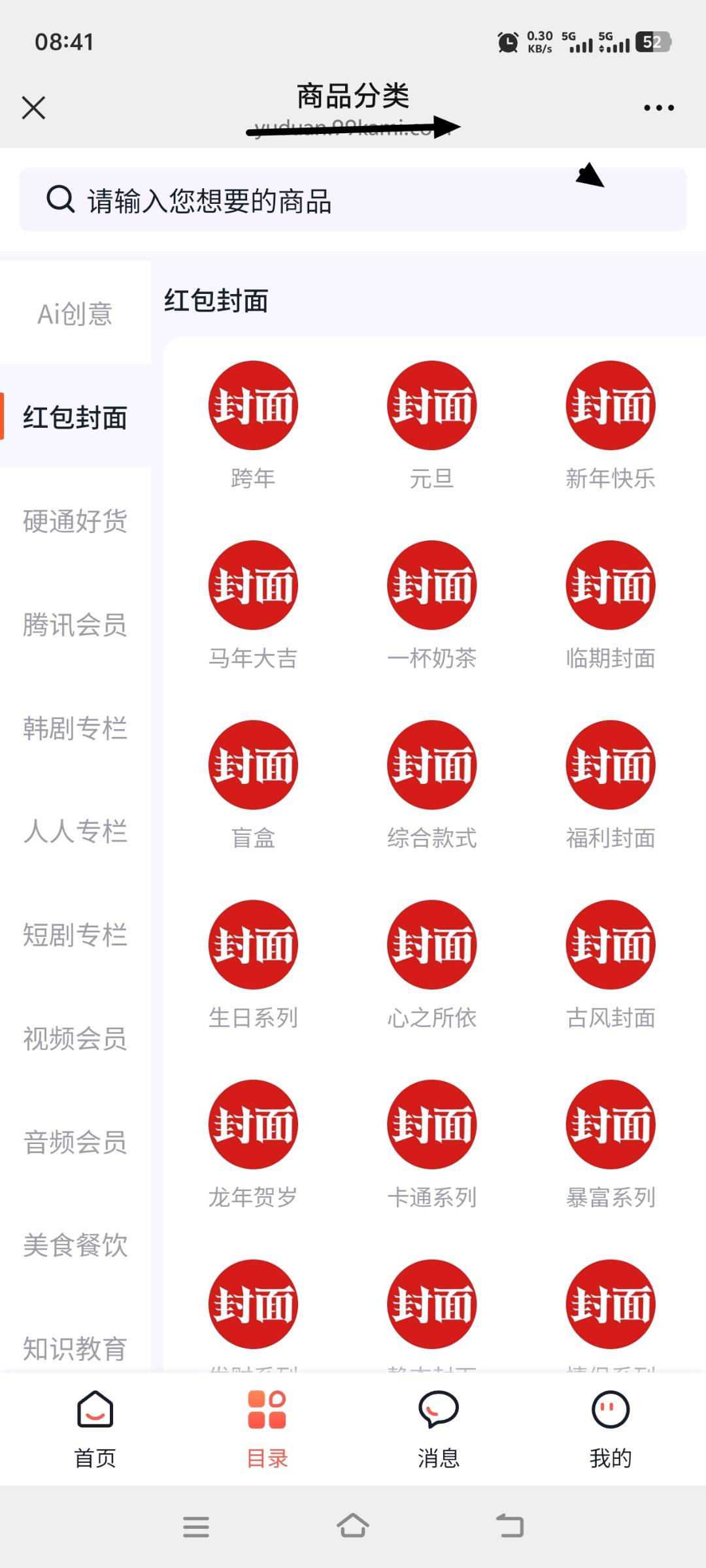The height and width of the screenshot is (1568, 706).
Task: Select the 盲盒 cover icon
Action: [x=253, y=764]
